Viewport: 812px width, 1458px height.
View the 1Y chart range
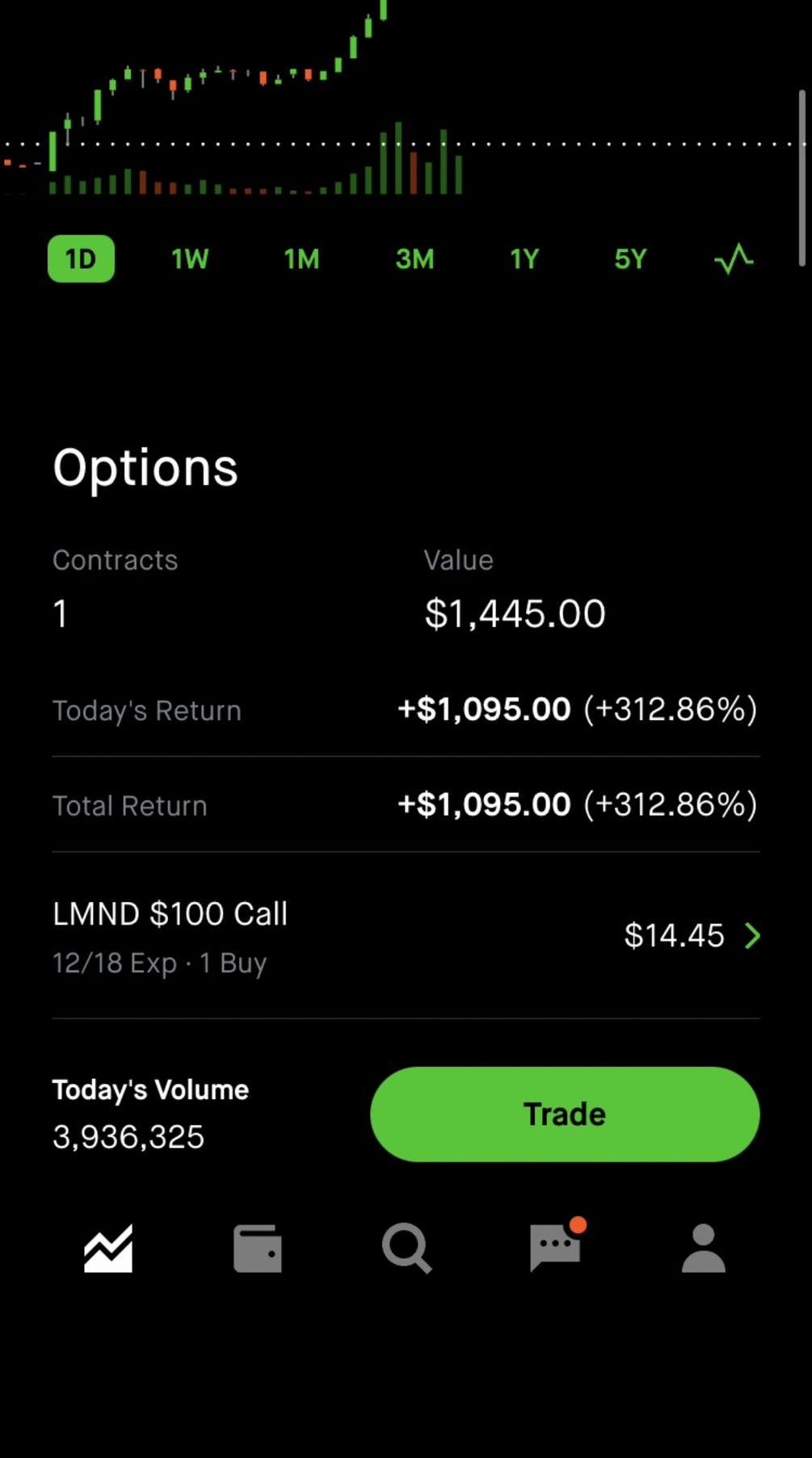524,259
